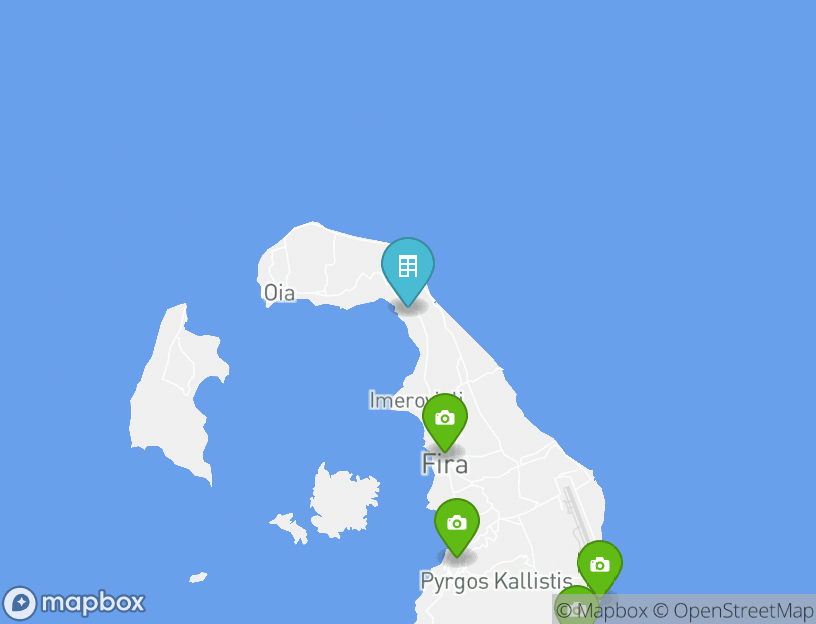Open the camera pin above Pyrgos Kallistis

457,523
